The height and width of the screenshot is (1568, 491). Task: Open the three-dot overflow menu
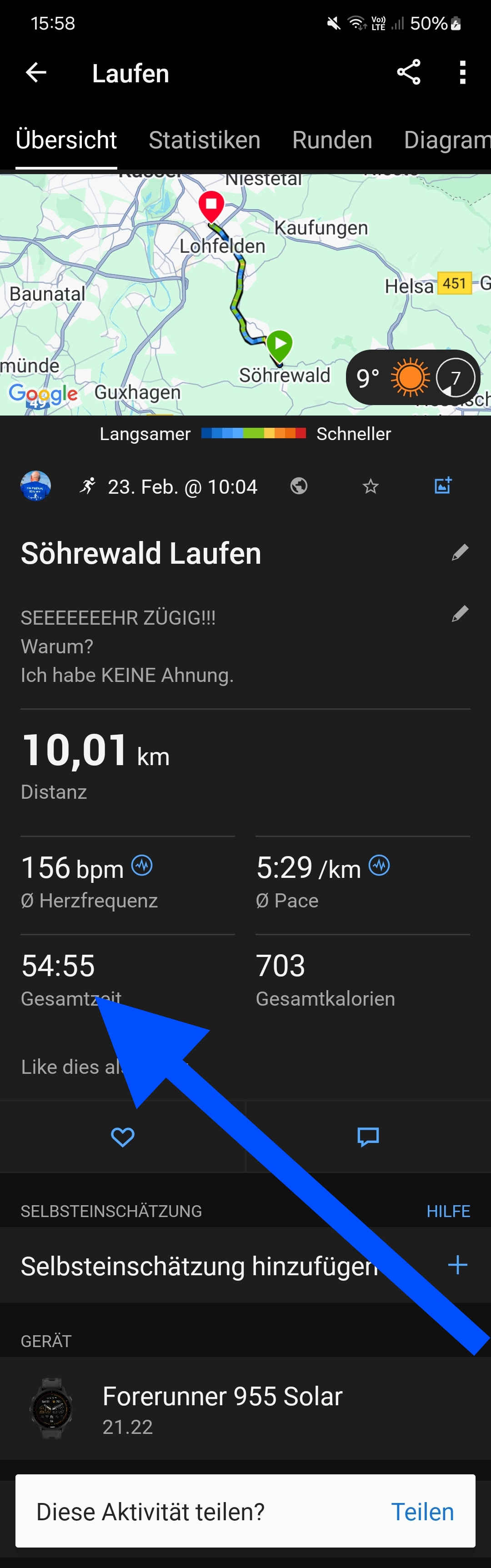point(462,72)
